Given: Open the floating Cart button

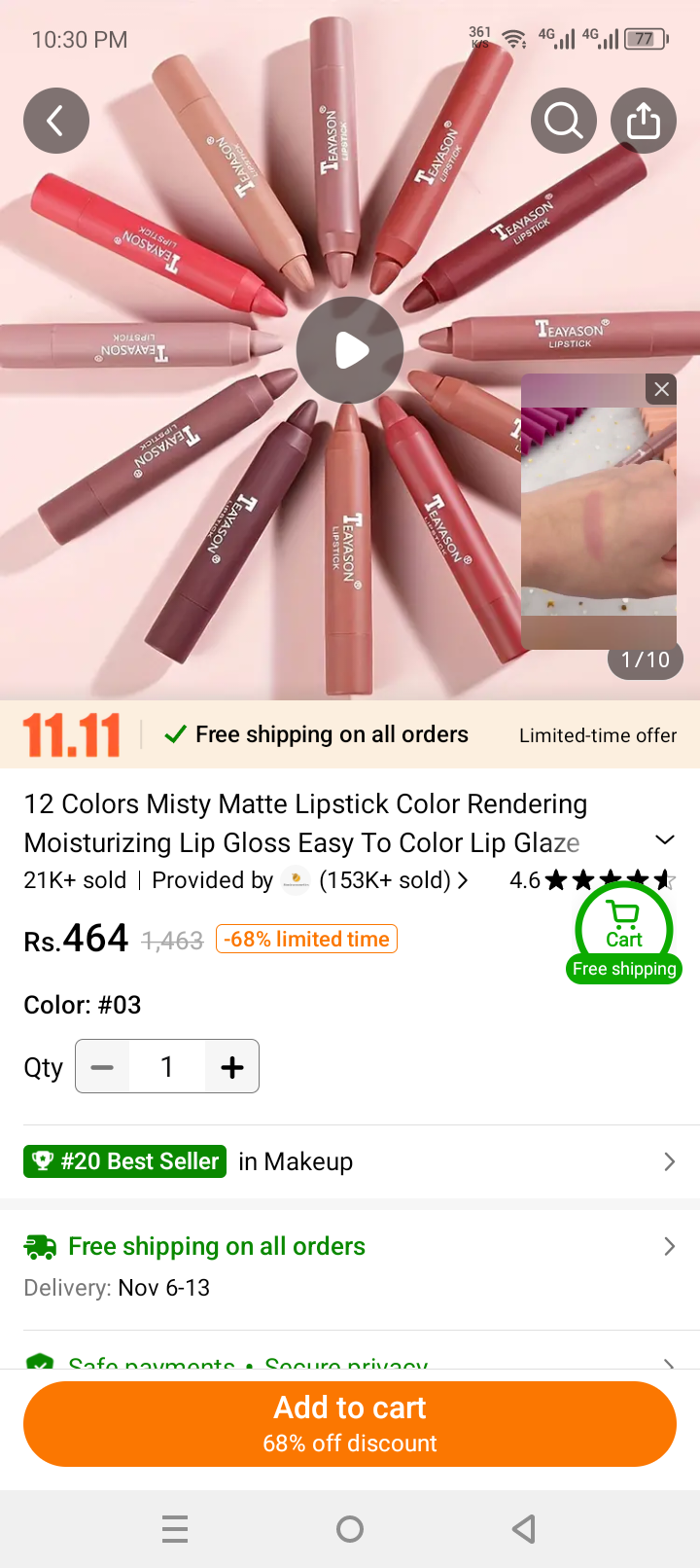Looking at the screenshot, I should click(x=624, y=929).
